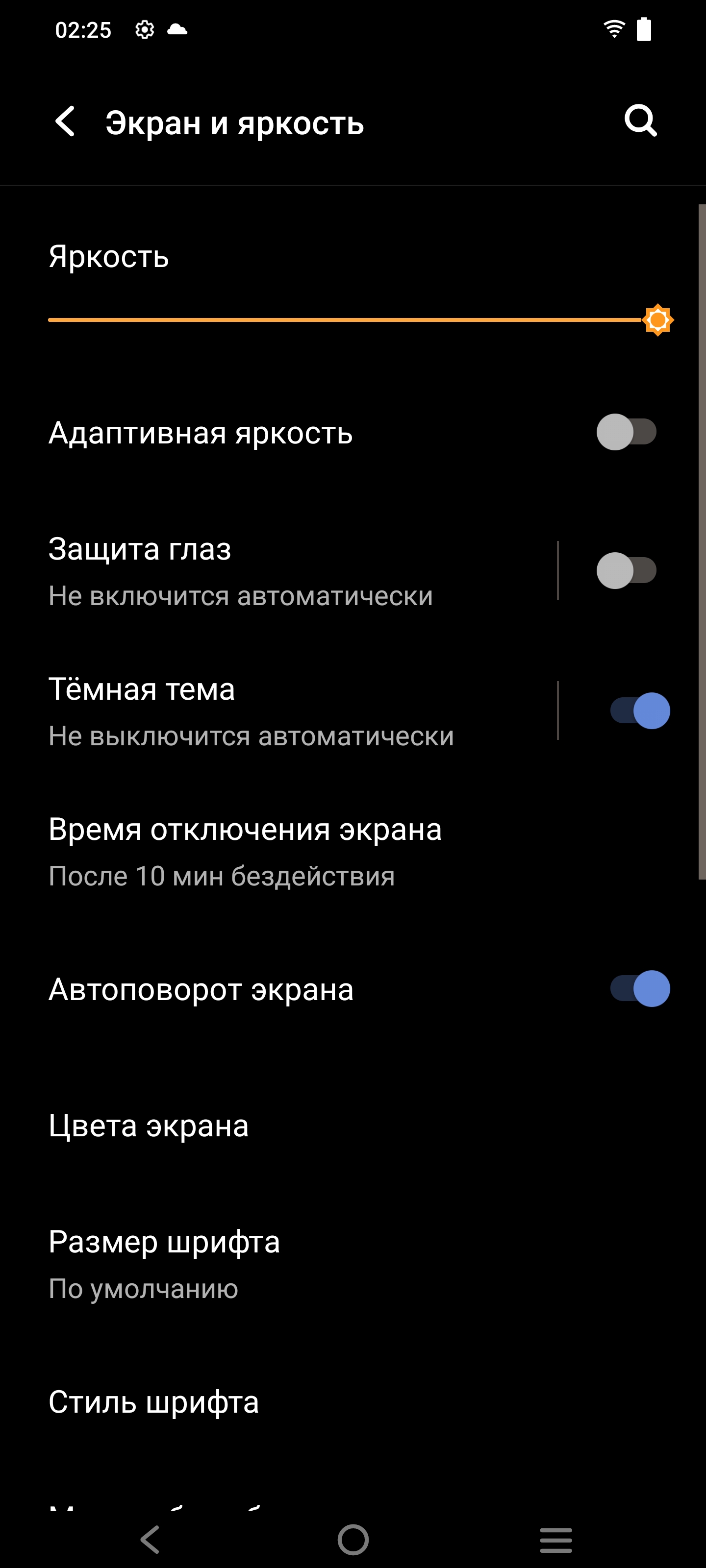The image size is (706, 1568).
Task: Turn on Защита глаз switch
Action: tap(626, 570)
